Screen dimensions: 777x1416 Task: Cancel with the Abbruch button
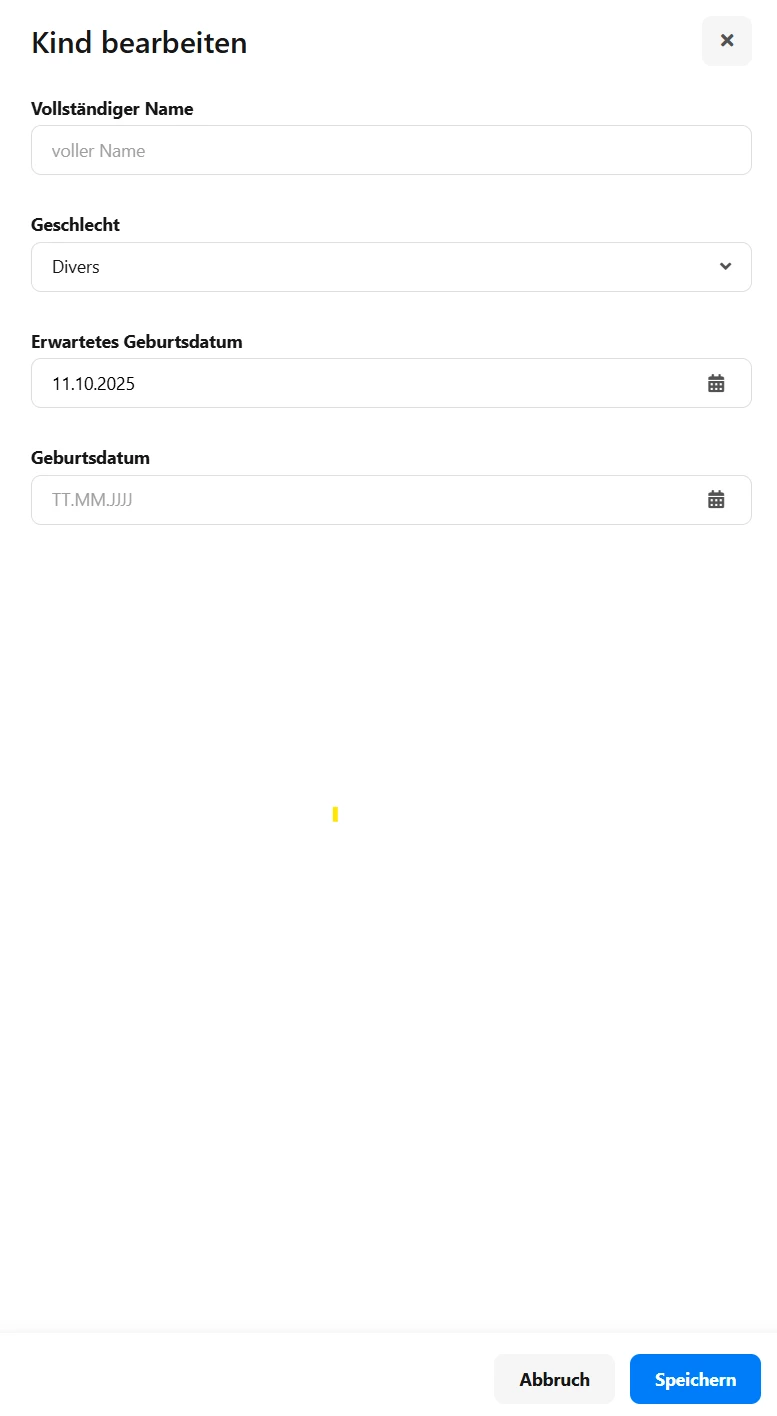[x=554, y=1379]
